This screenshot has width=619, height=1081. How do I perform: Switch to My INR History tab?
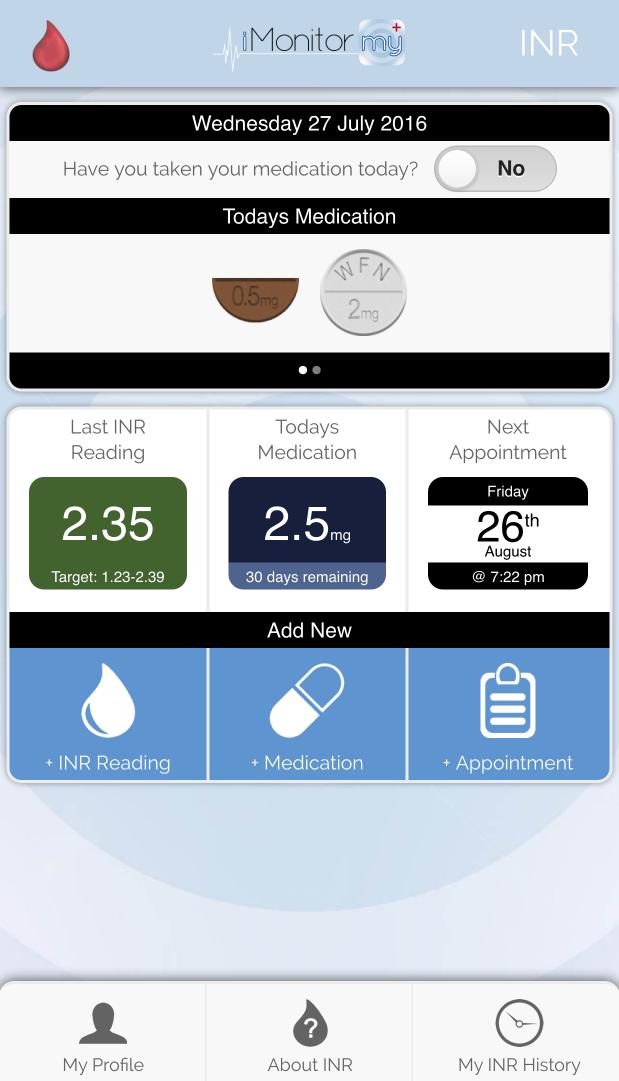[x=518, y=1035]
